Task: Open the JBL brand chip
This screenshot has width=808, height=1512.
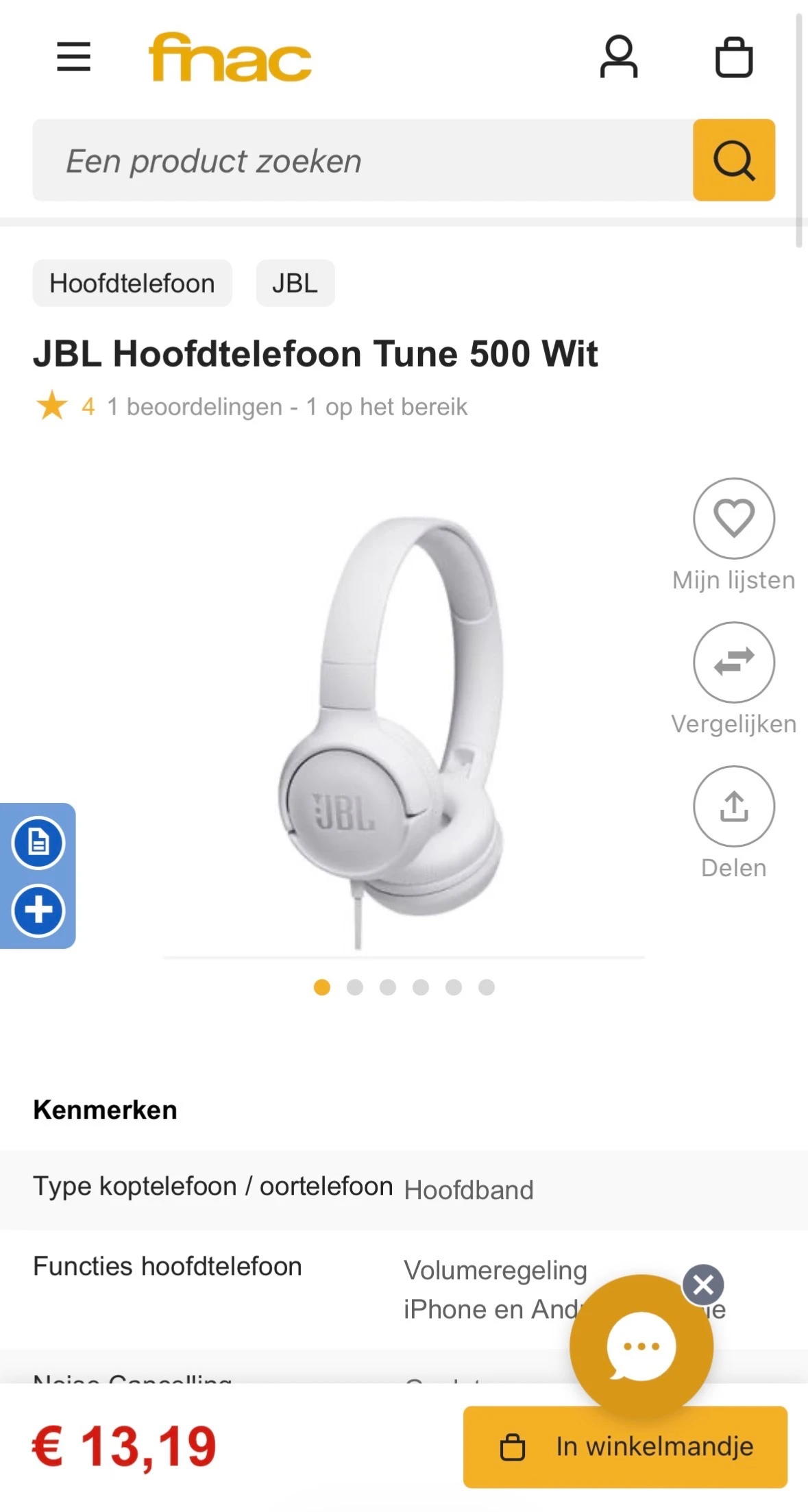Action: point(295,283)
